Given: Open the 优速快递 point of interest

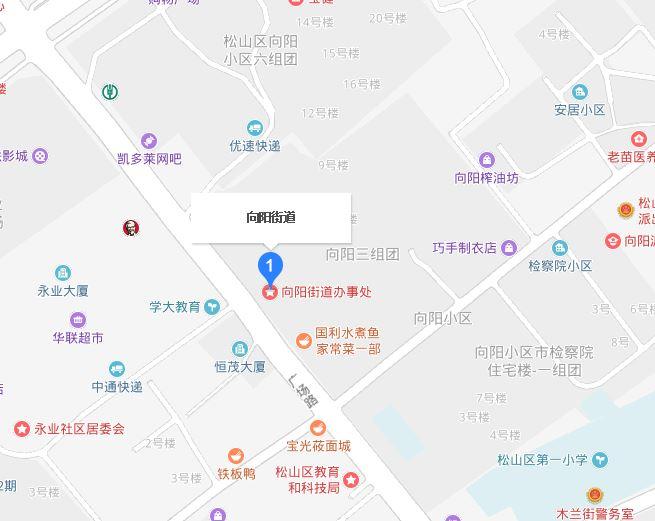Looking at the screenshot, I should pyautogui.click(x=255, y=128).
